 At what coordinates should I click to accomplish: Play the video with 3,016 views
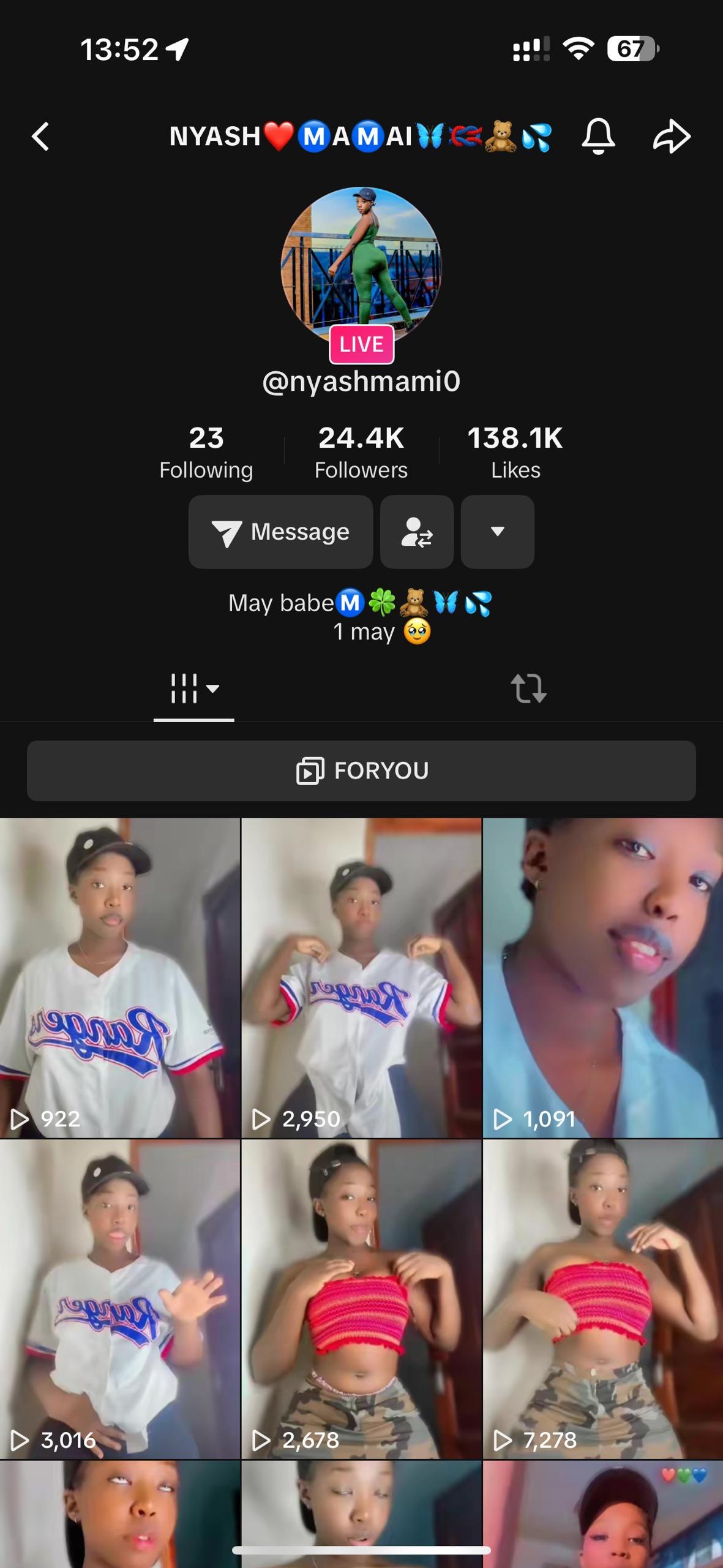(119, 1298)
